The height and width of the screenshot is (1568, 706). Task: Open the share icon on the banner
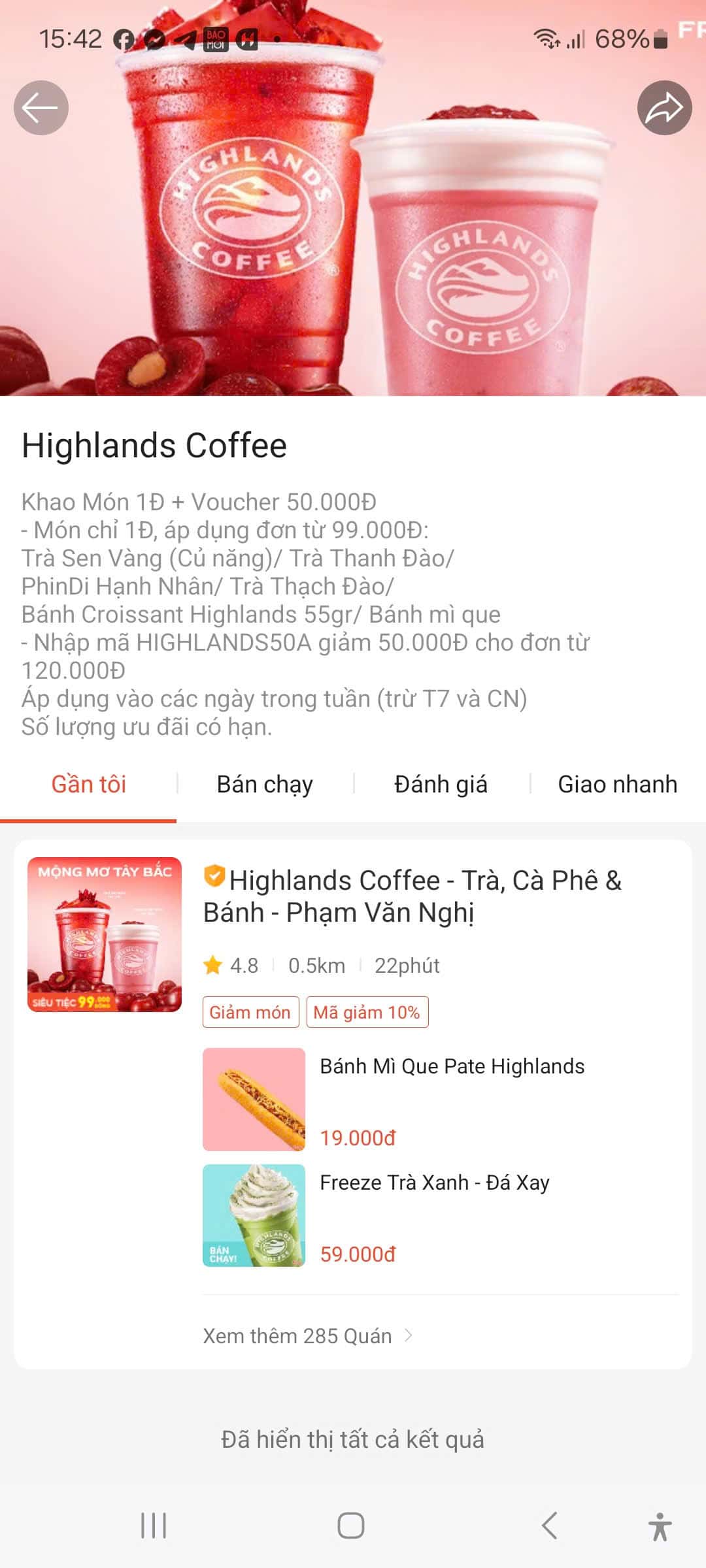[x=665, y=108]
